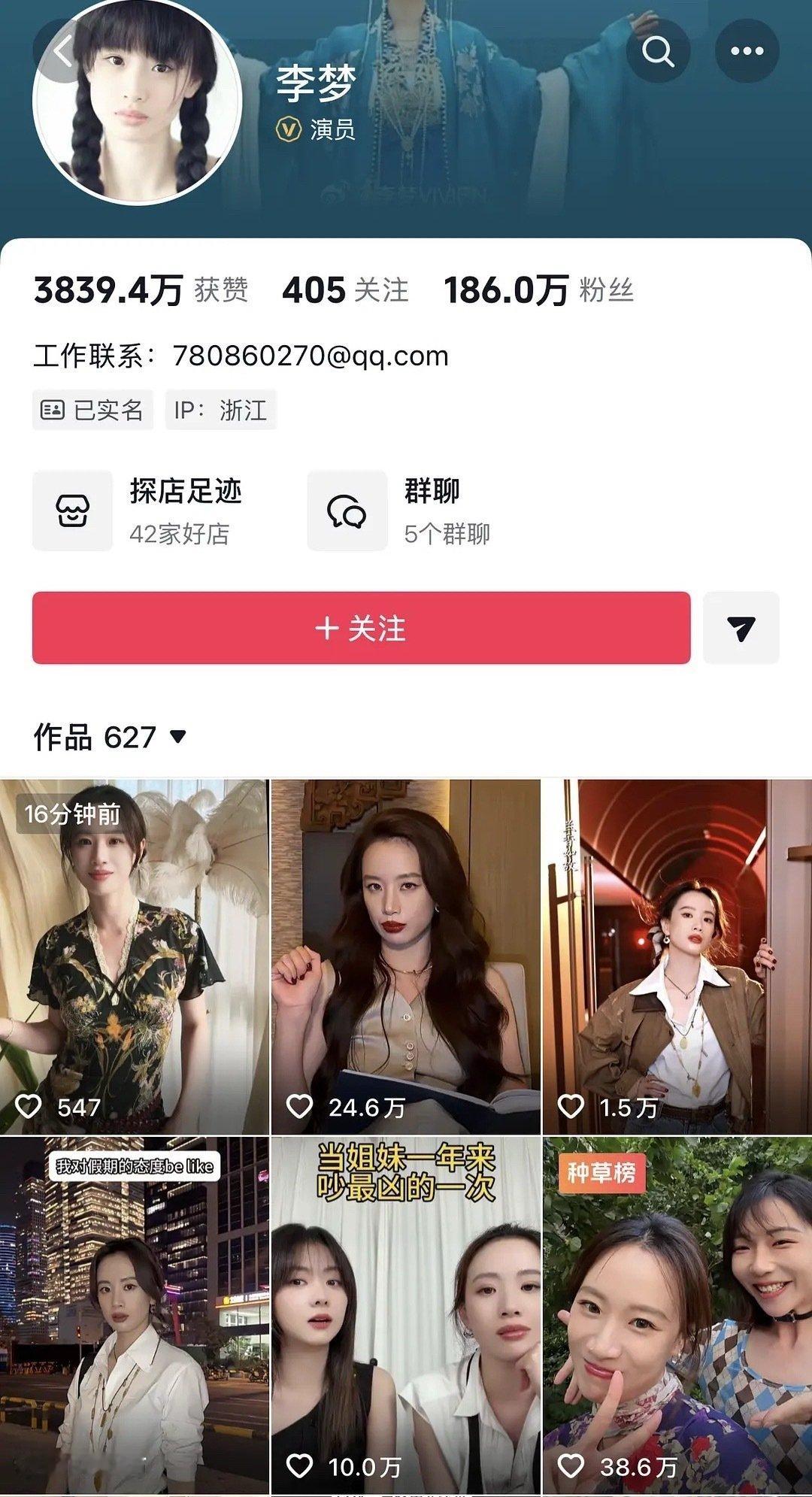View the 405 关注 following list
This screenshot has width=812, height=1497.
pyautogui.click(x=345, y=290)
